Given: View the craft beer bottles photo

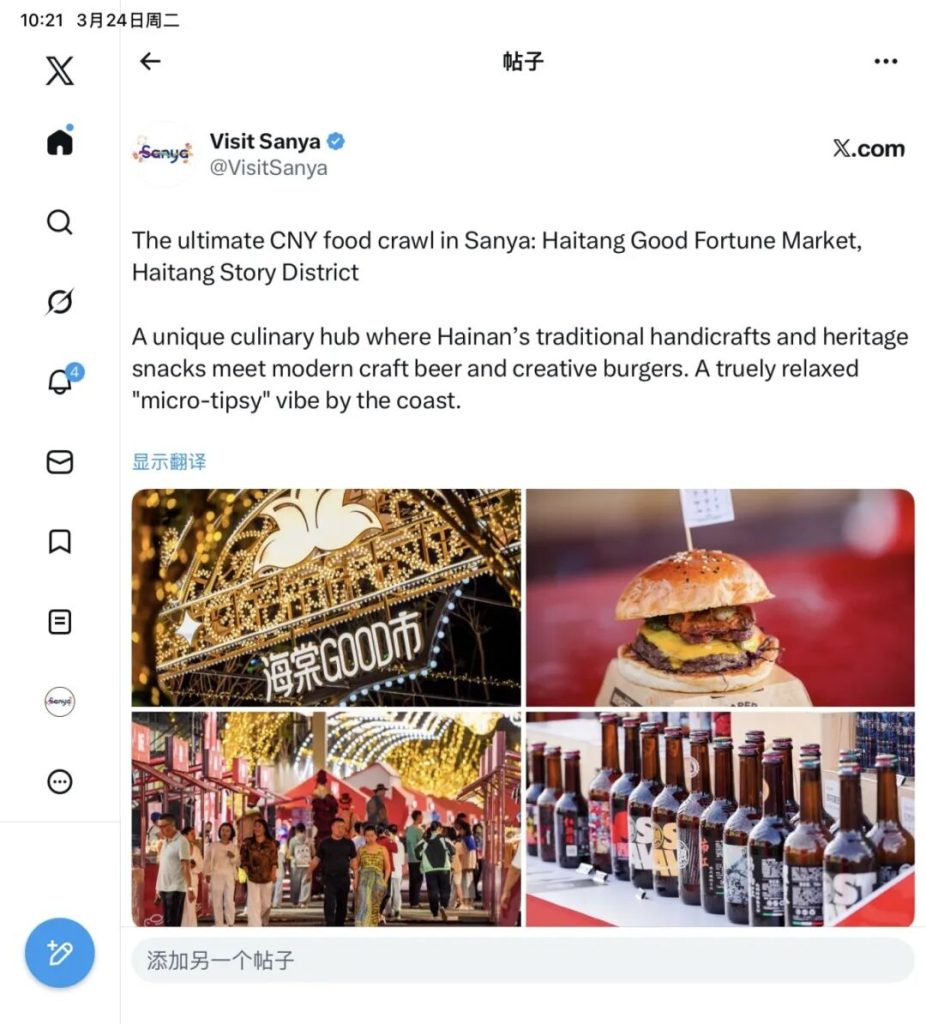Looking at the screenshot, I should [x=720, y=818].
